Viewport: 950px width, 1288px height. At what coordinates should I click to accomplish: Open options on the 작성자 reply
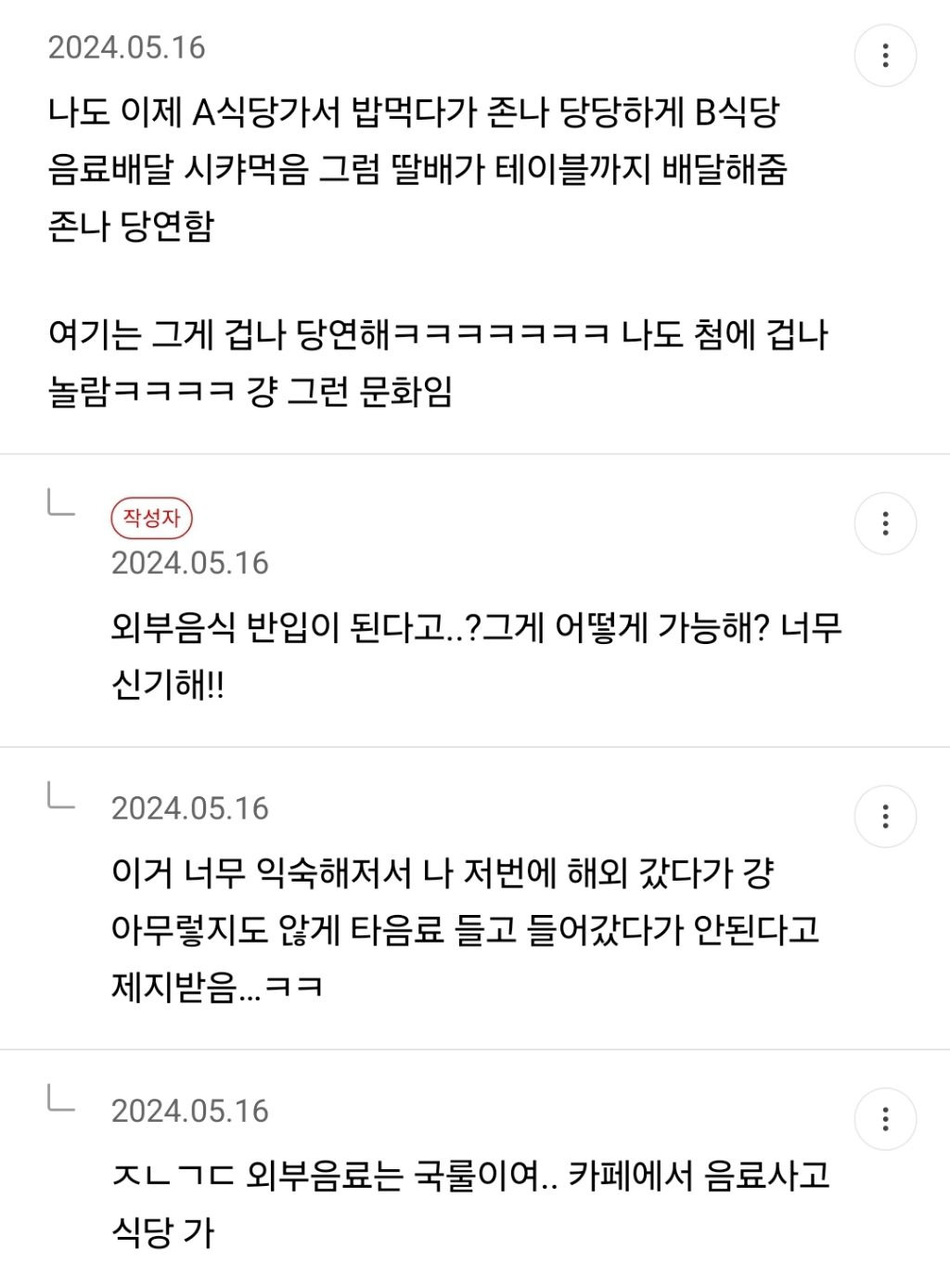click(x=885, y=523)
